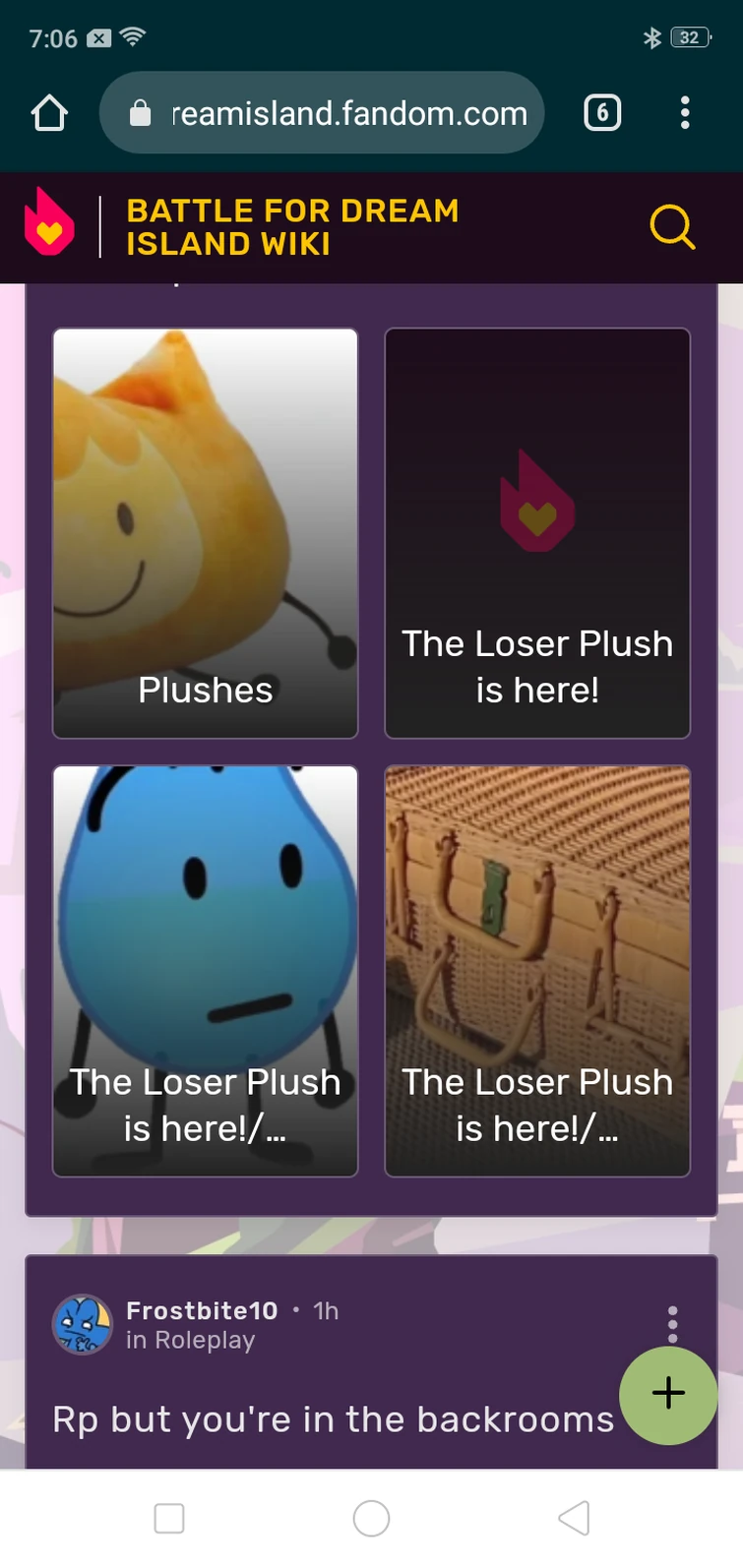The image size is (743, 1568).
Task: Create a new post with plus button
Action: click(x=668, y=1394)
